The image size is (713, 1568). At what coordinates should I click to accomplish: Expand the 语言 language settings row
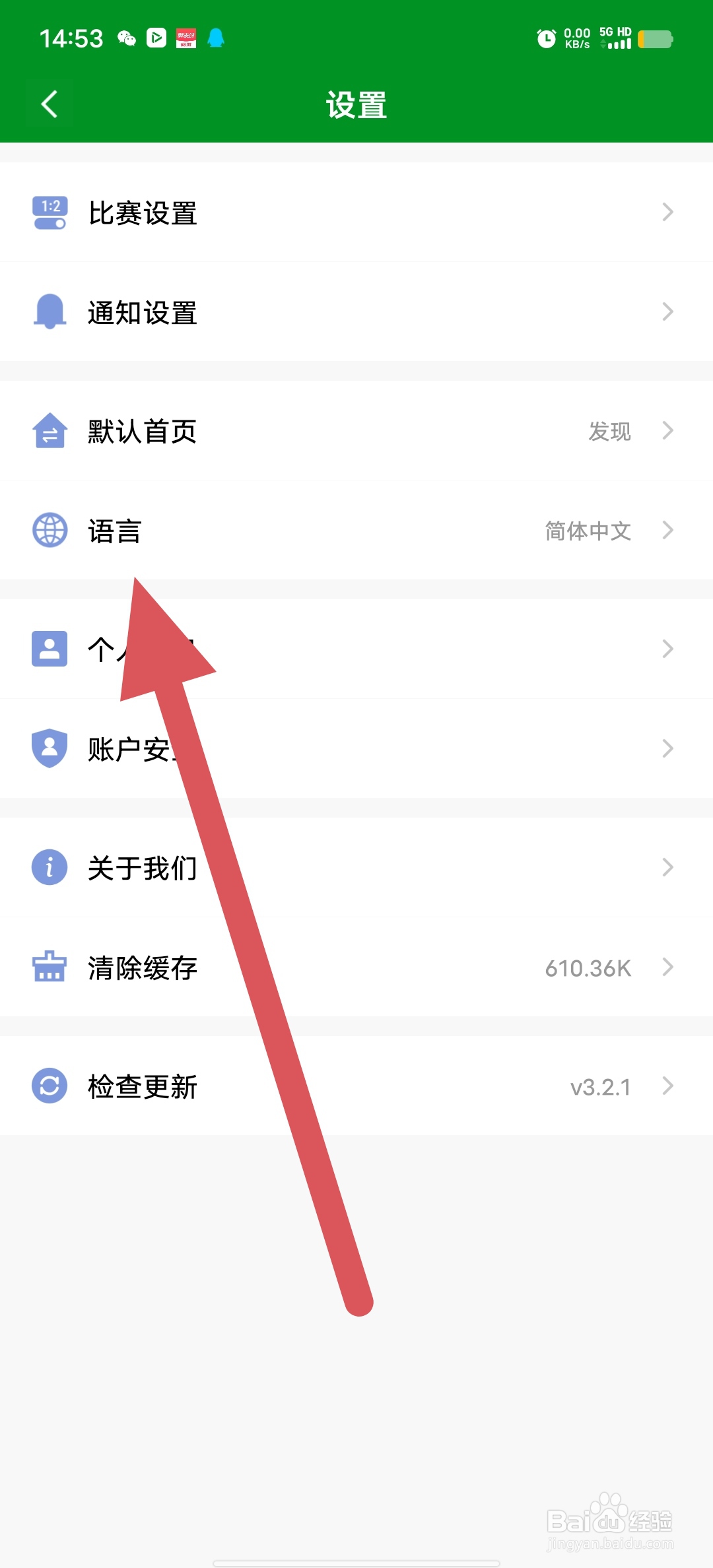(356, 530)
